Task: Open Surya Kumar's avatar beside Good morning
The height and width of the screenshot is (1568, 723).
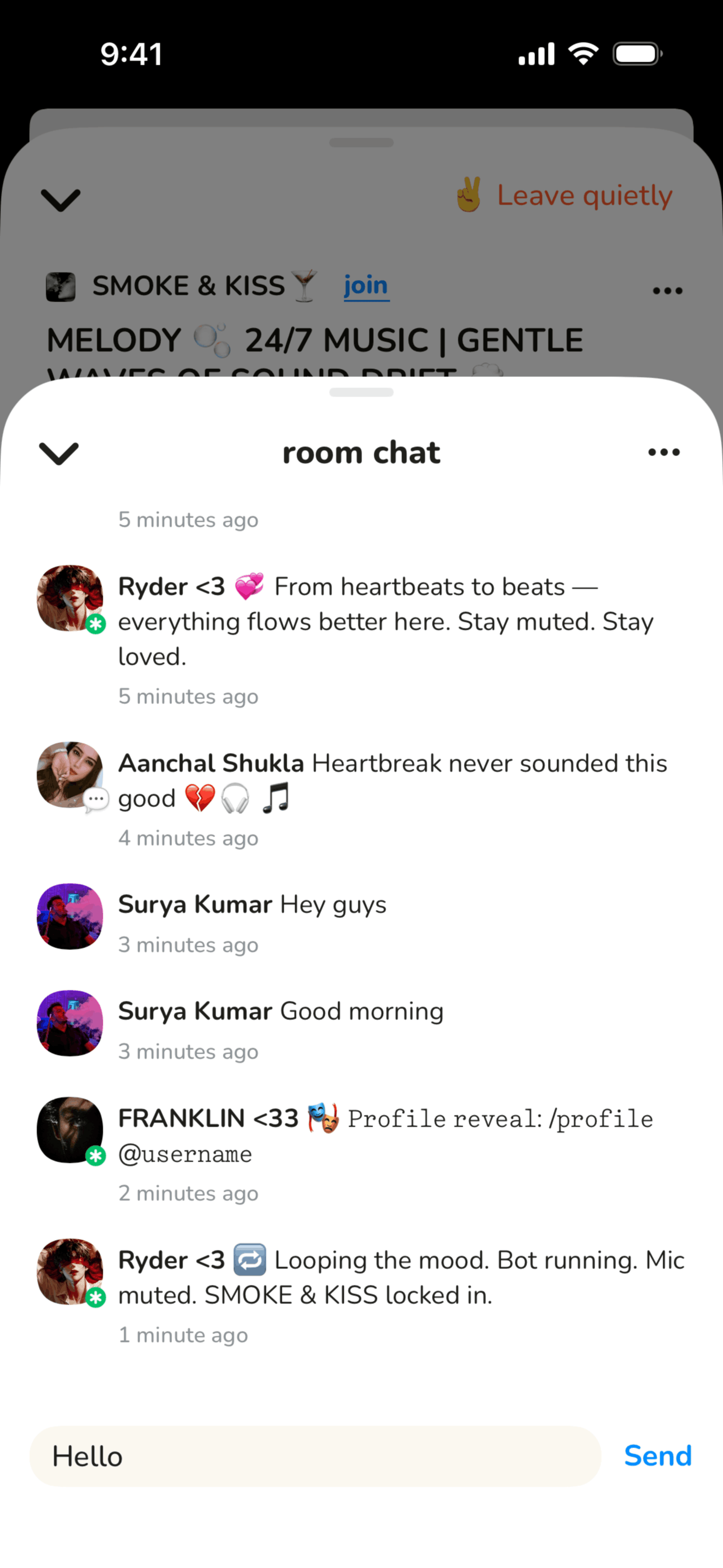Action: 70,1022
